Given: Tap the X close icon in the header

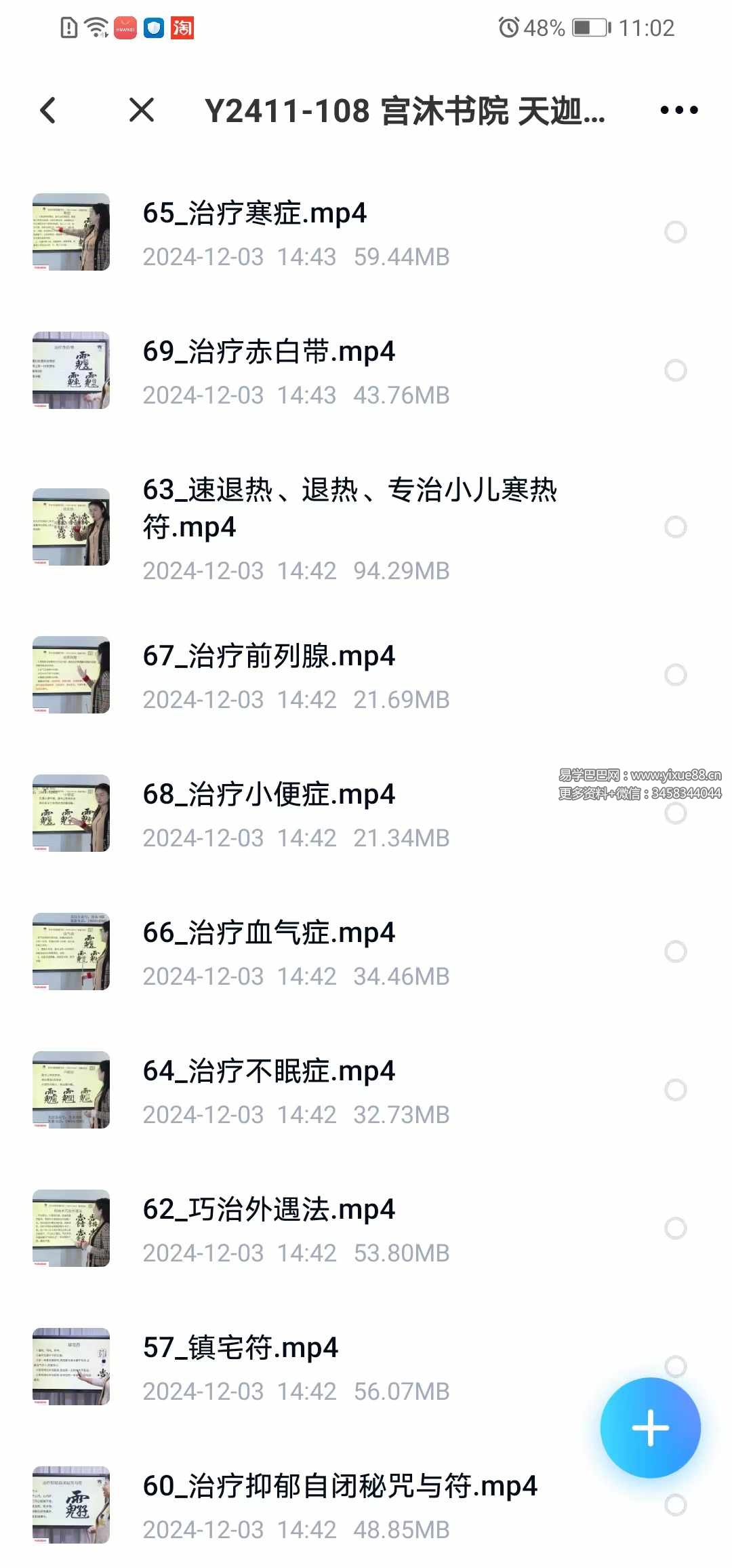Looking at the screenshot, I should (141, 111).
